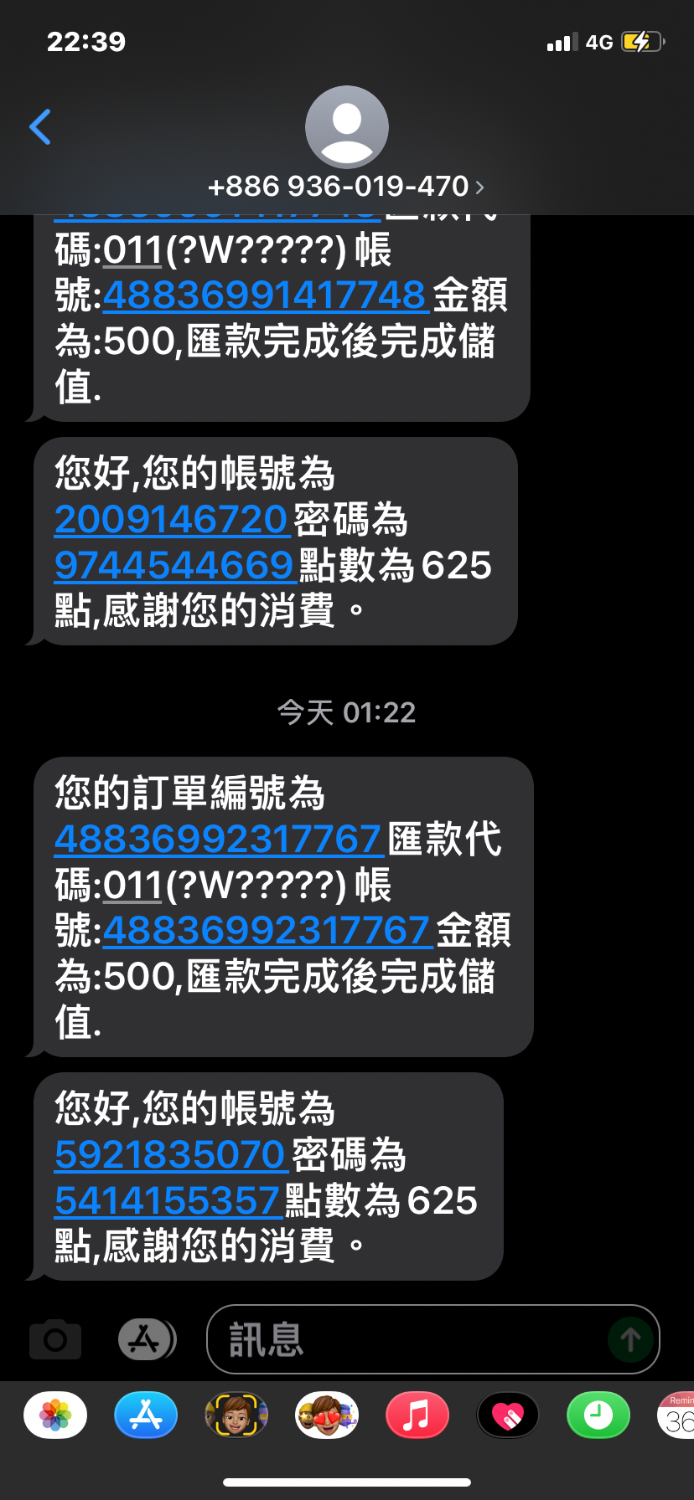Open the green clock iMessage app
This screenshot has width=694, height=1500.
[598, 1415]
